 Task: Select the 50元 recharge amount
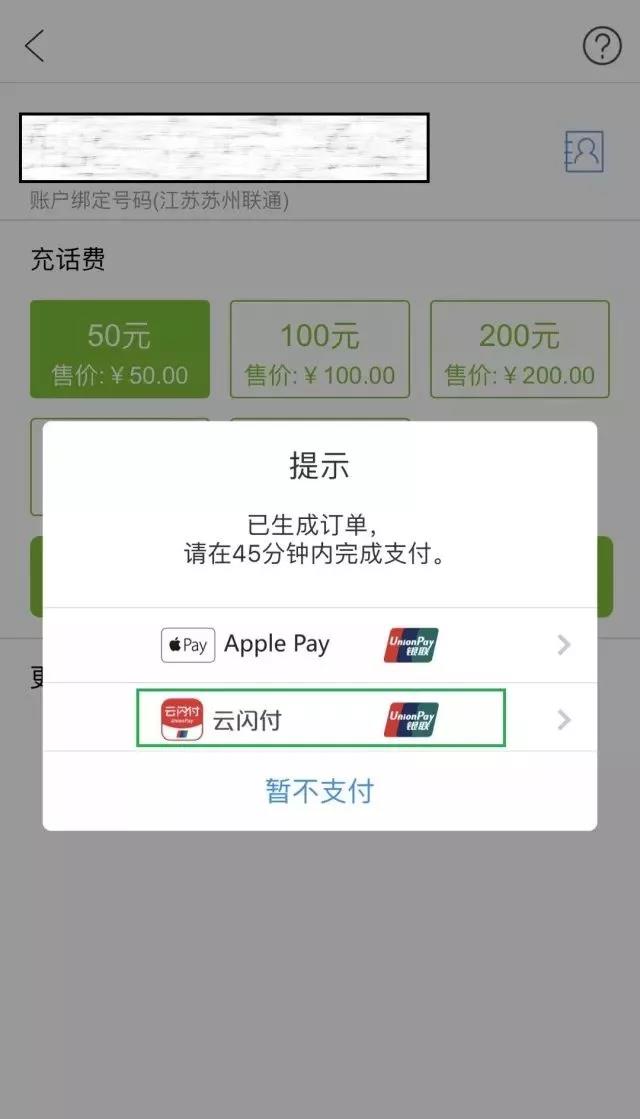pos(120,349)
